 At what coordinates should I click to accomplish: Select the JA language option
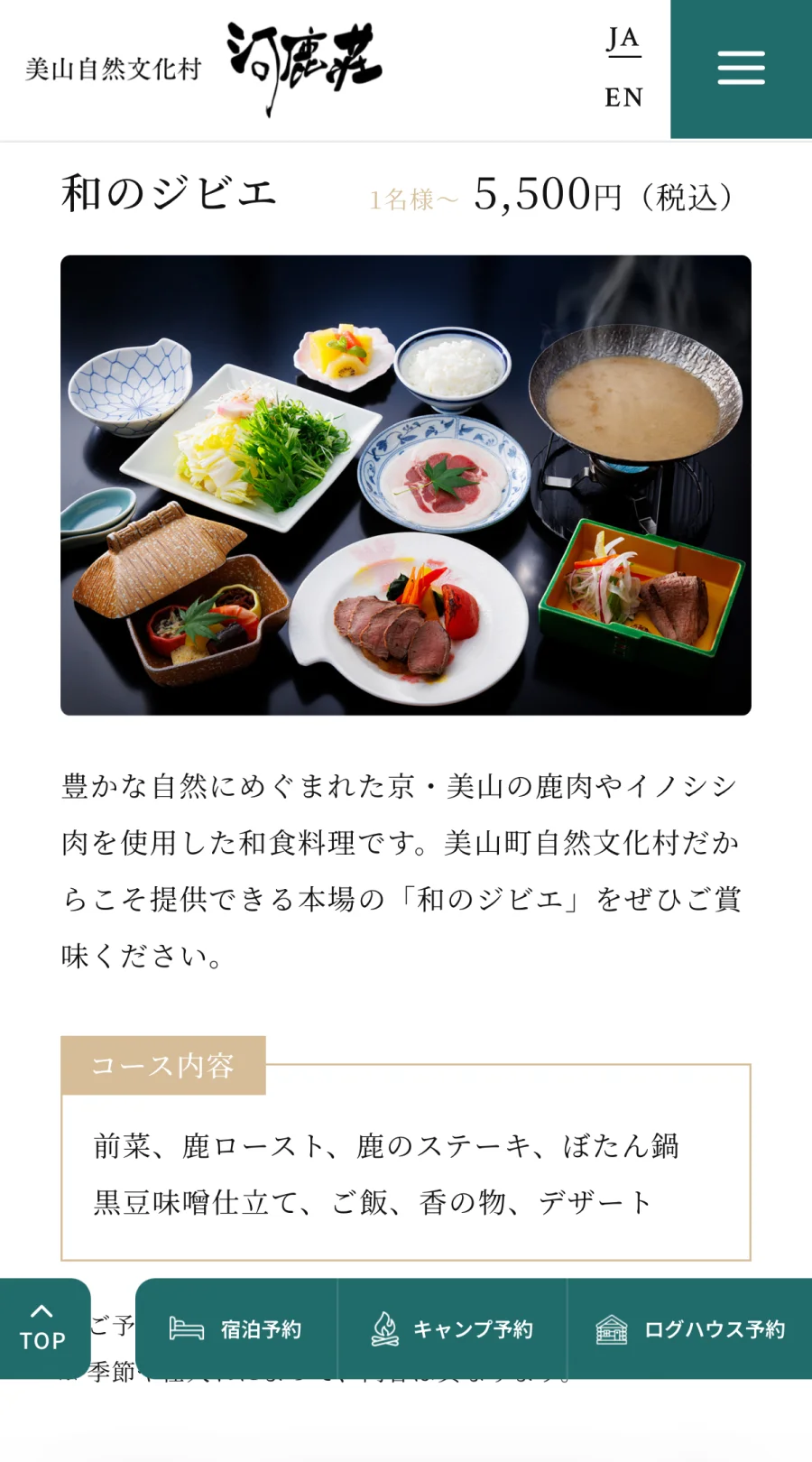(623, 40)
